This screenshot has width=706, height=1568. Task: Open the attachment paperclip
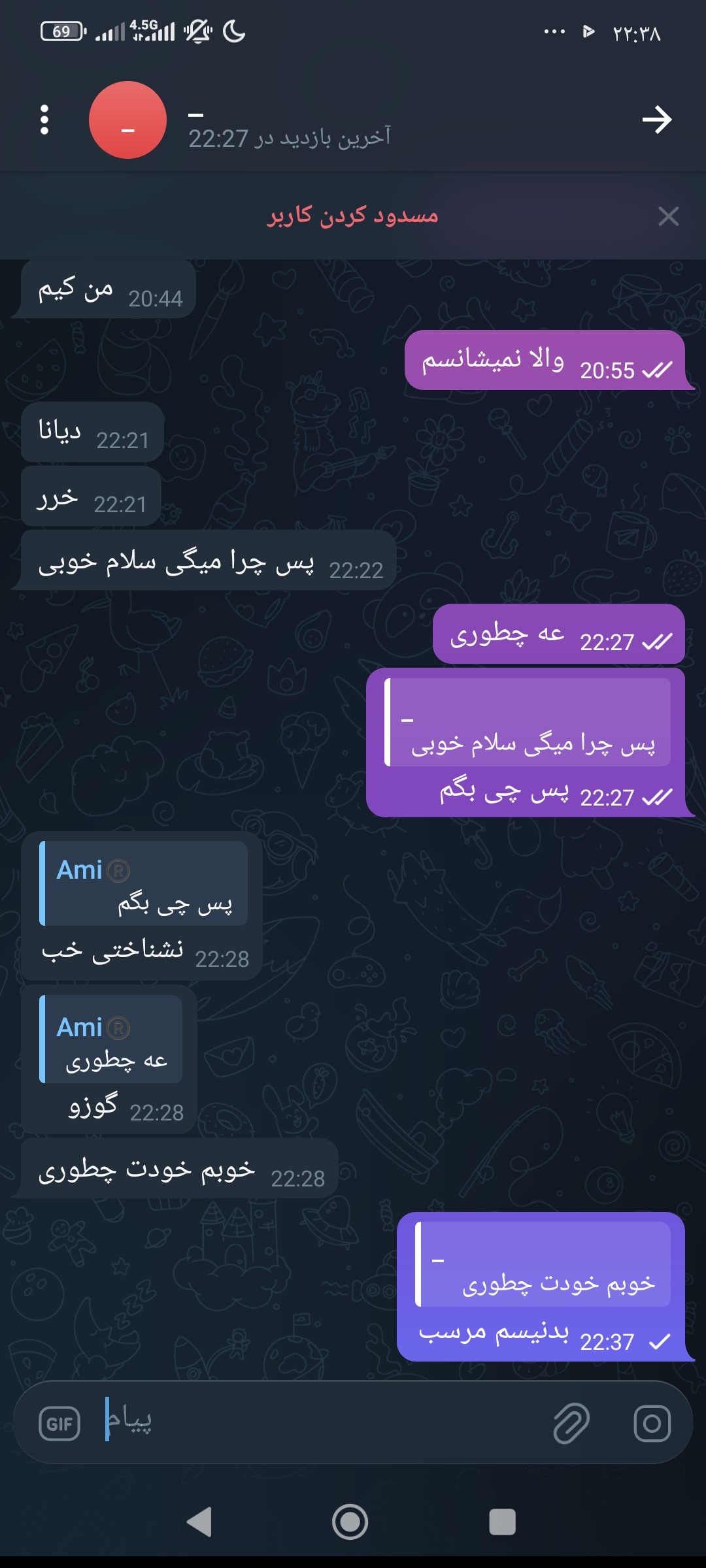(x=571, y=1423)
